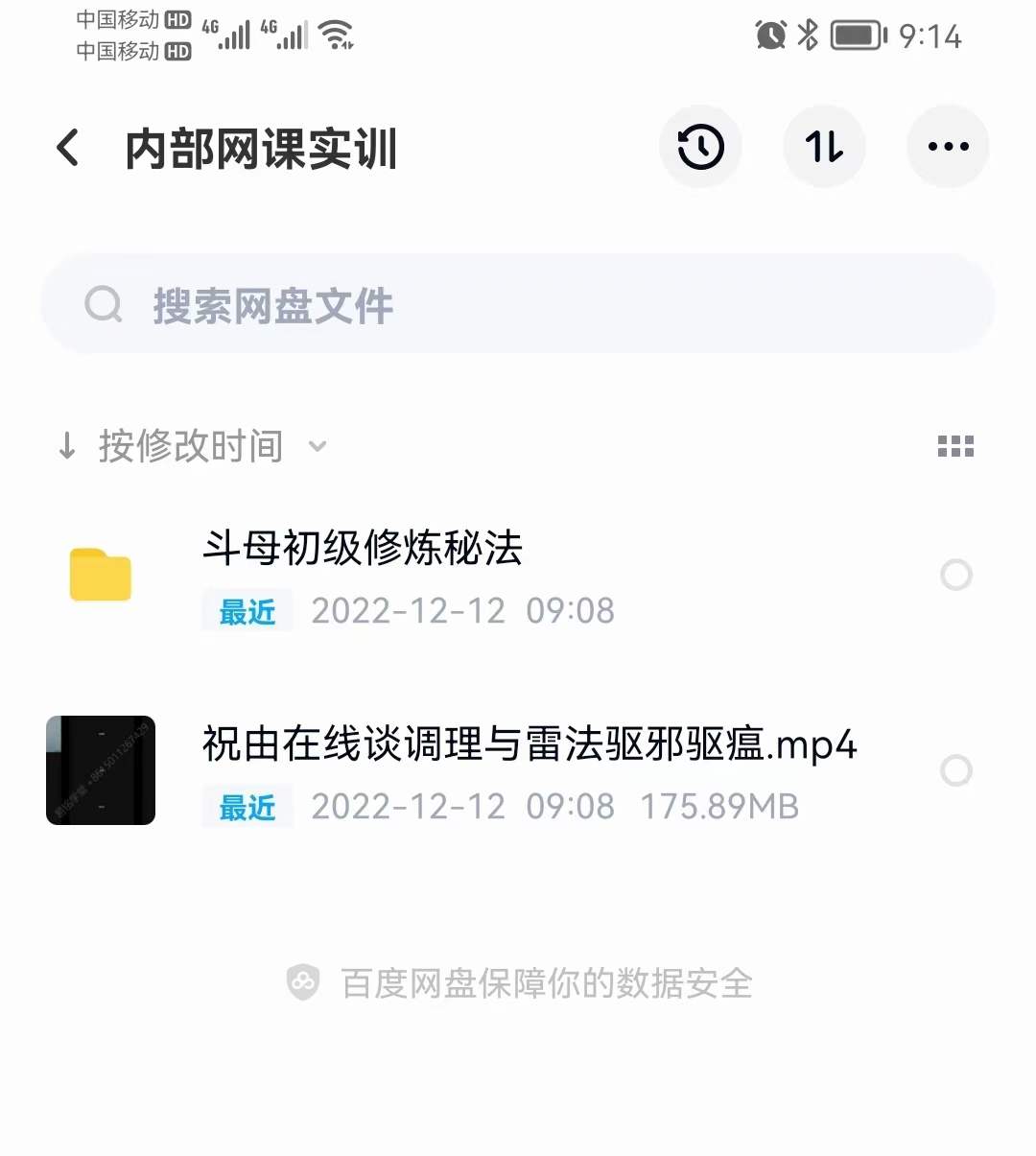
Task: Tap the Baidu Netdisk logo at page bottom
Action: point(303,980)
